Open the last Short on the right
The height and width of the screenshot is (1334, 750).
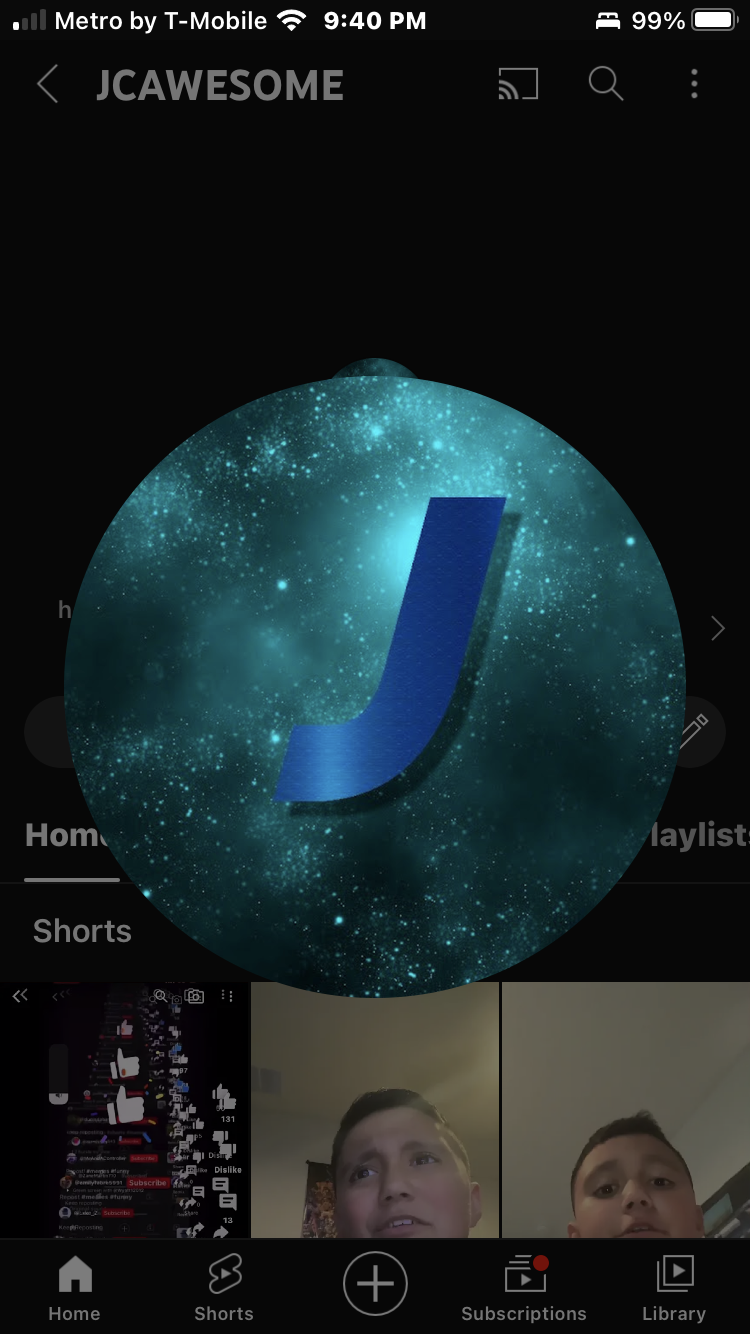(626, 1110)
